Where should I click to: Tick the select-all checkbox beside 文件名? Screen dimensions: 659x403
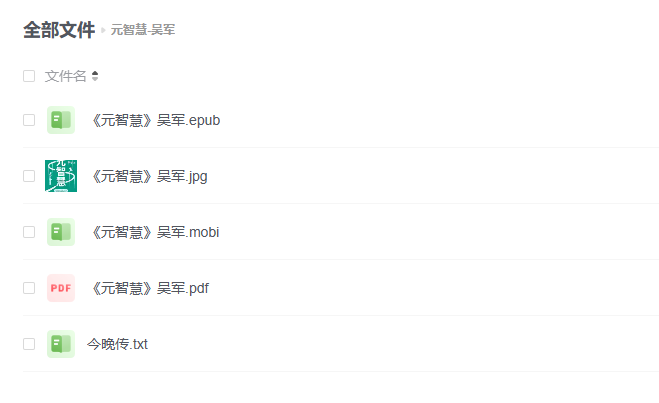coord(29,76)
